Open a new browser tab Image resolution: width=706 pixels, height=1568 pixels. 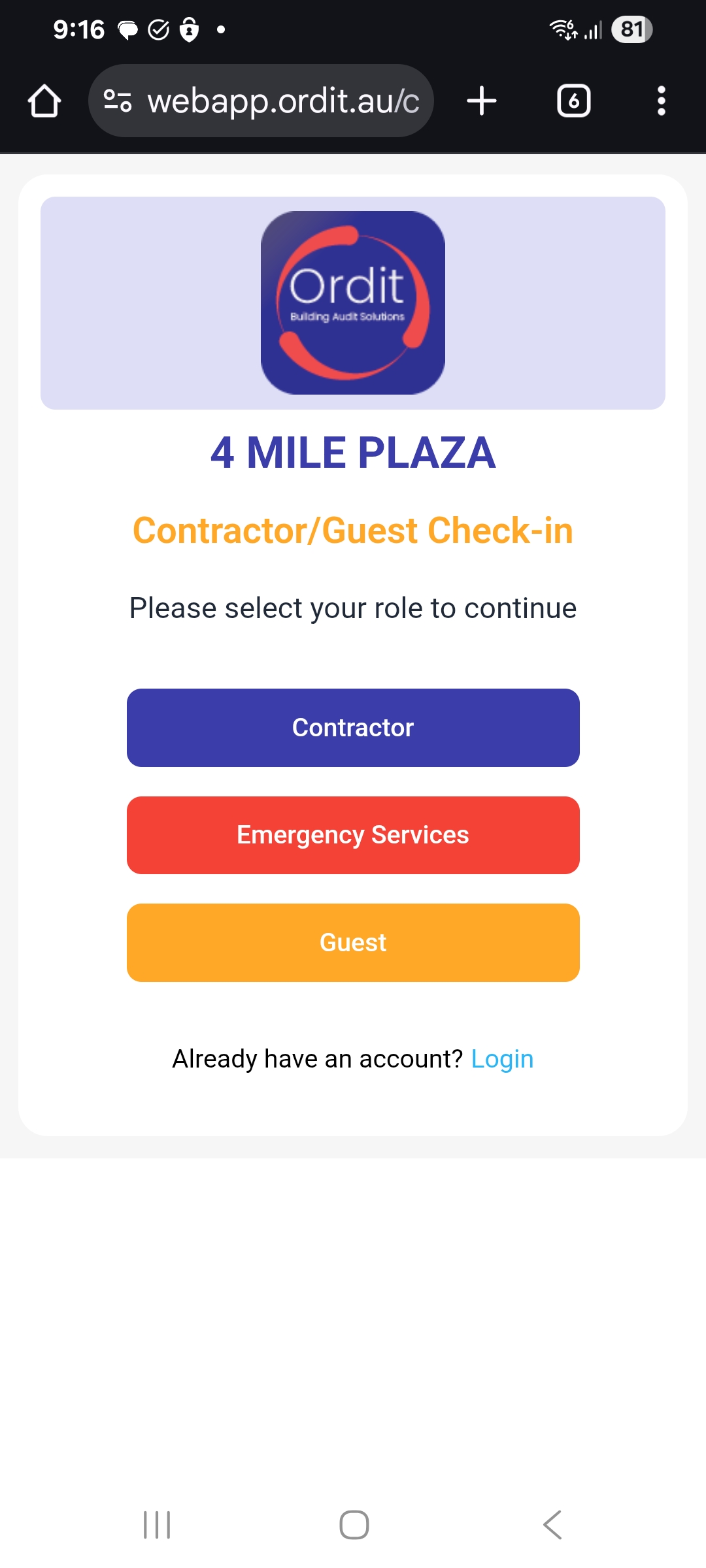point(482,101)
